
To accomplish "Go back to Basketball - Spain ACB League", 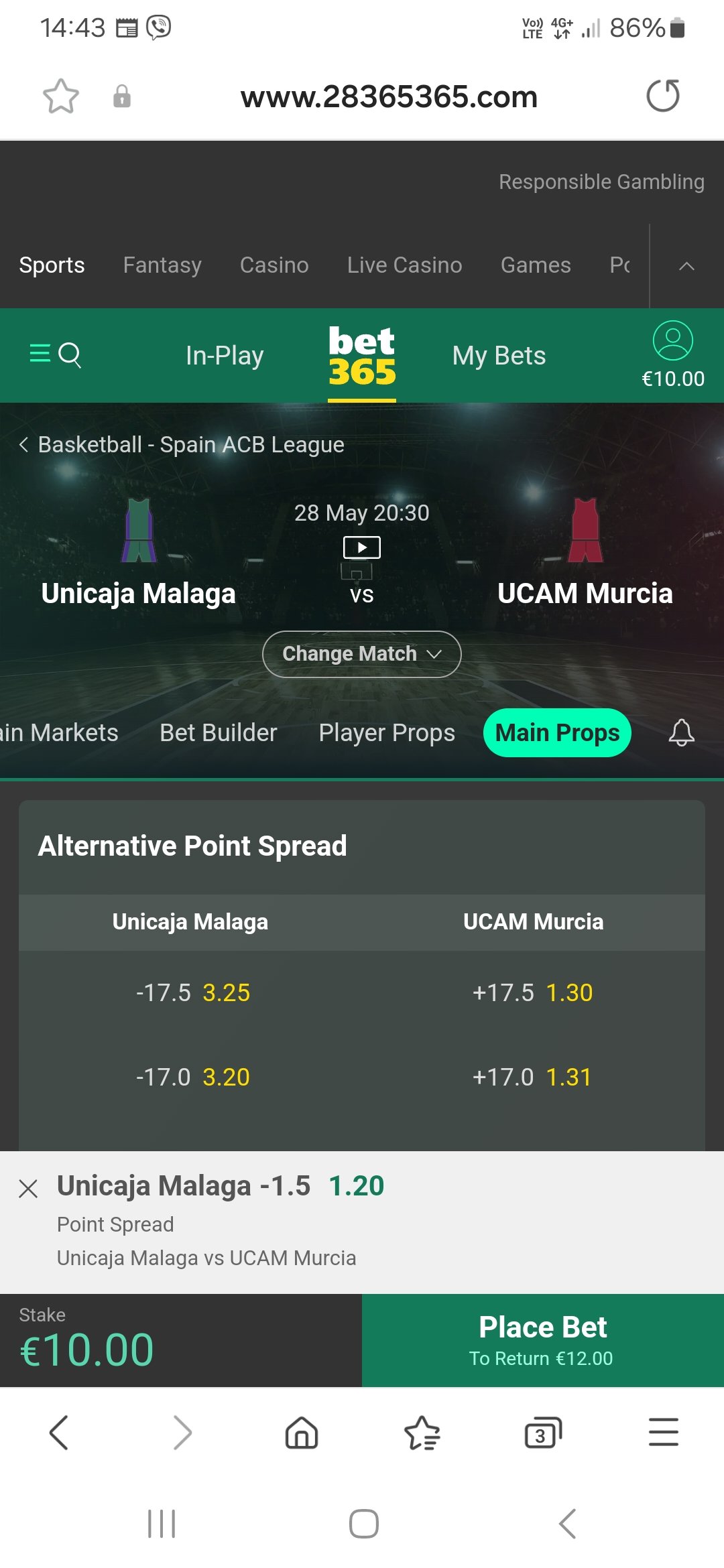I will (x=181, y=445).
